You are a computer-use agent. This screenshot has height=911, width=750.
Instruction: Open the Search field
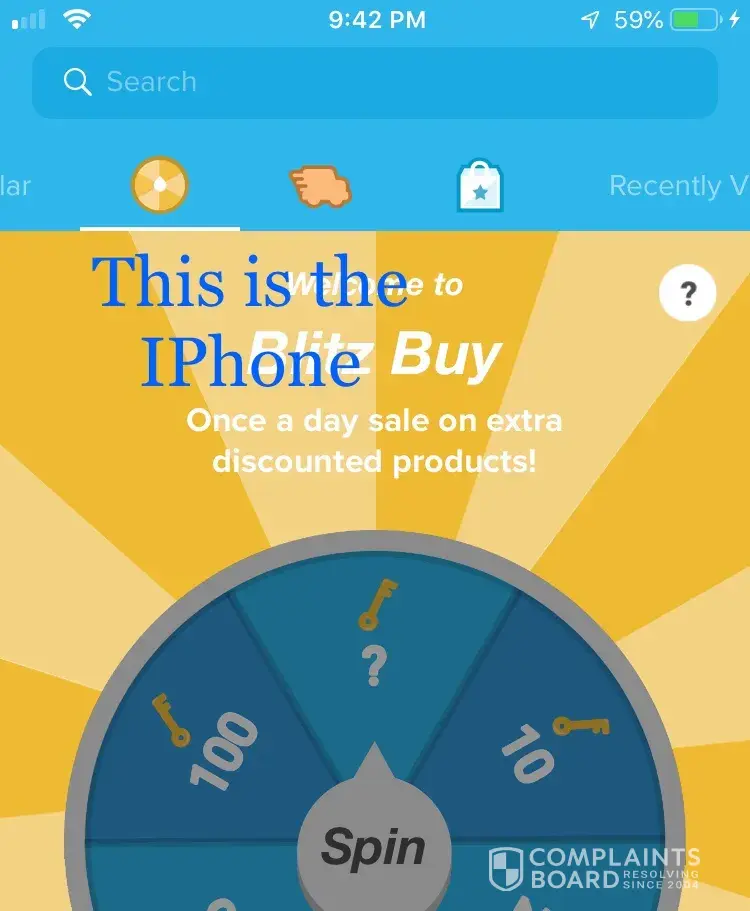(x=374, y=82)
